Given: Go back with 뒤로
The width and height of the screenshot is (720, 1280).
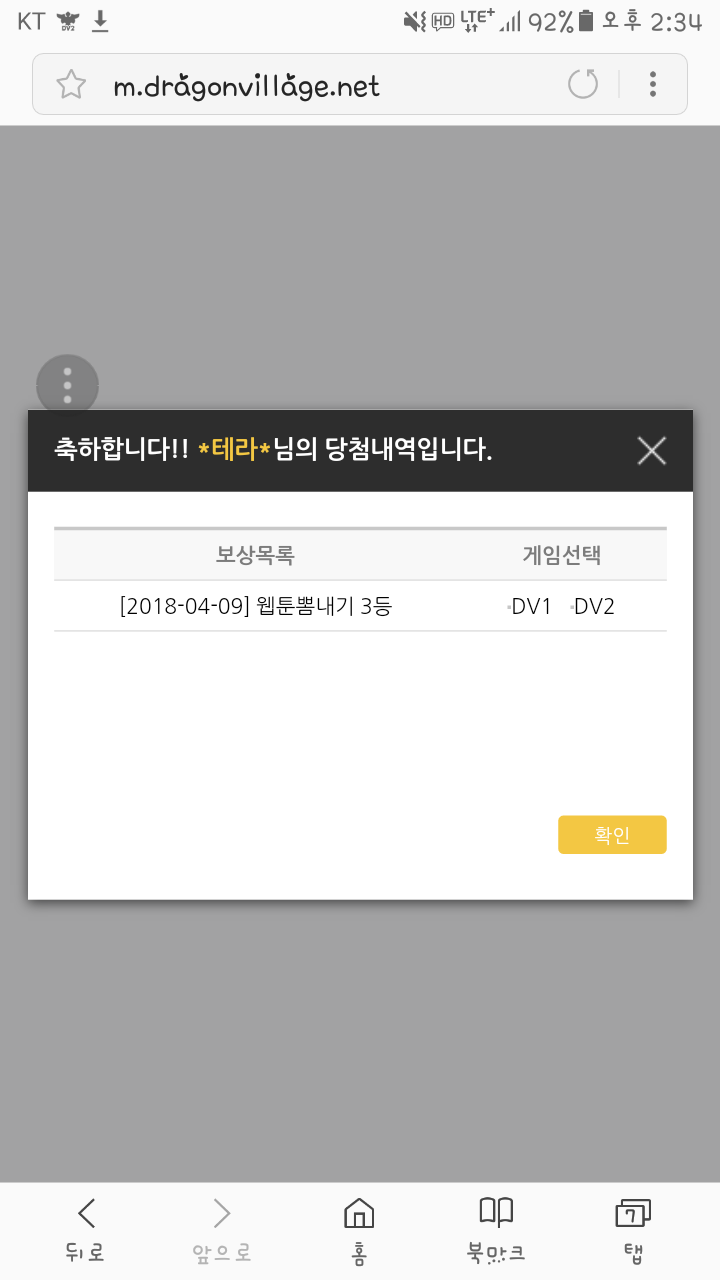Looking at the screenshot, I should tap(87, 1230).
